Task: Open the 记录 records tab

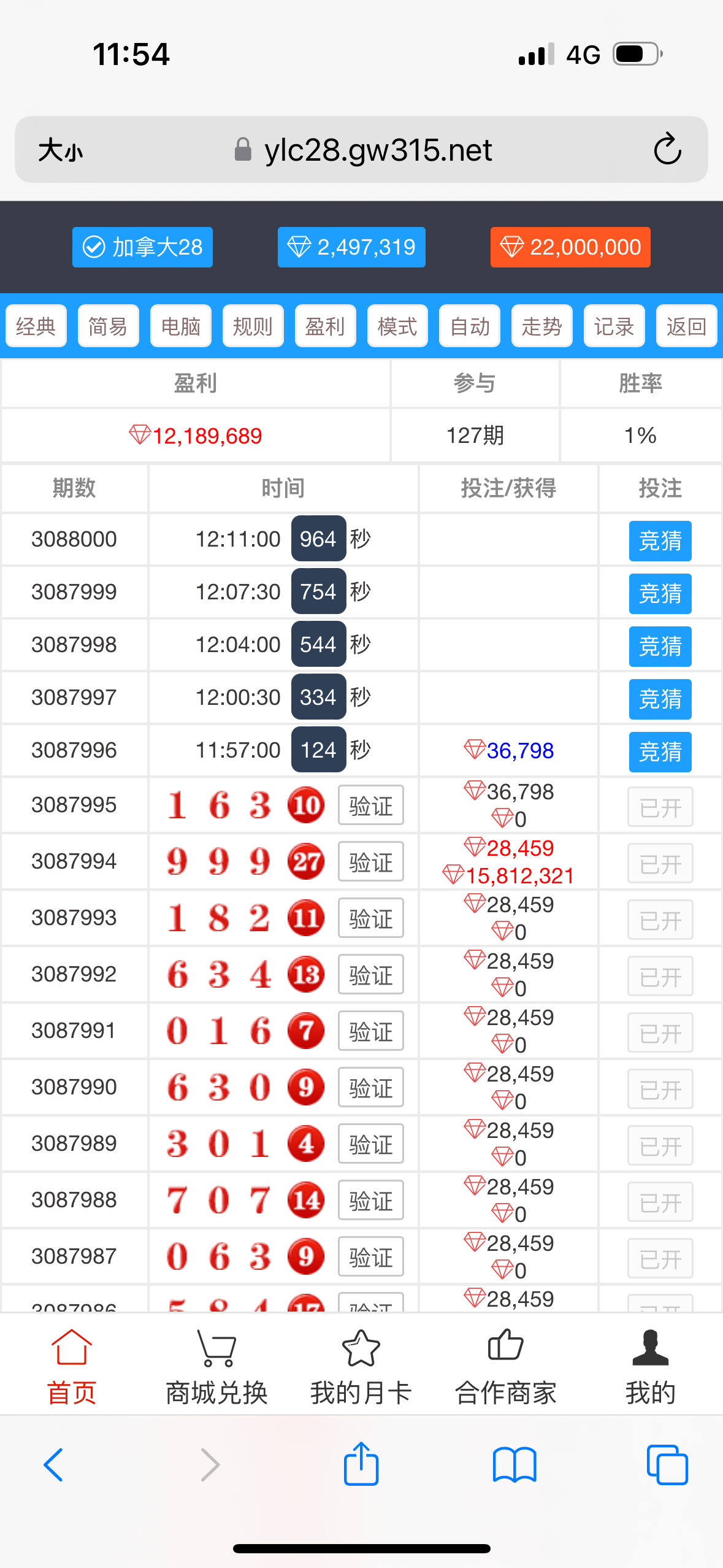Action: pos(614,326)
